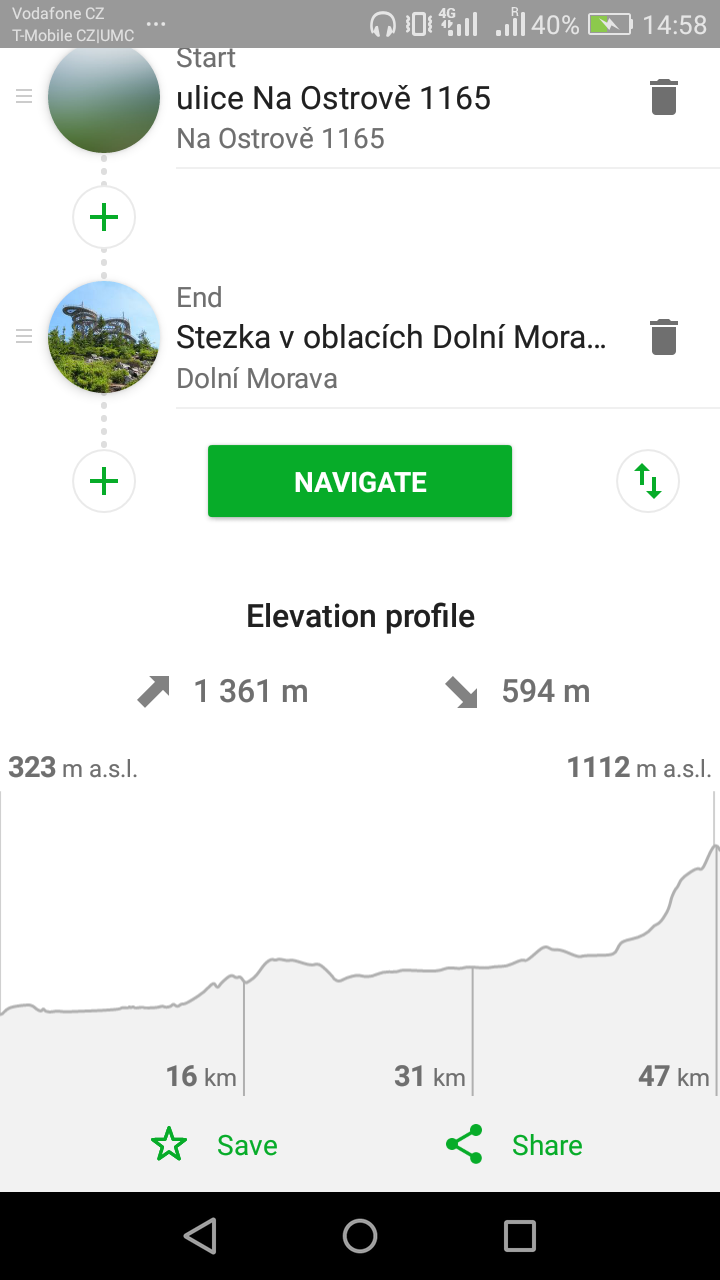Add a waypoint between Start and End

(x=104, y=217)
